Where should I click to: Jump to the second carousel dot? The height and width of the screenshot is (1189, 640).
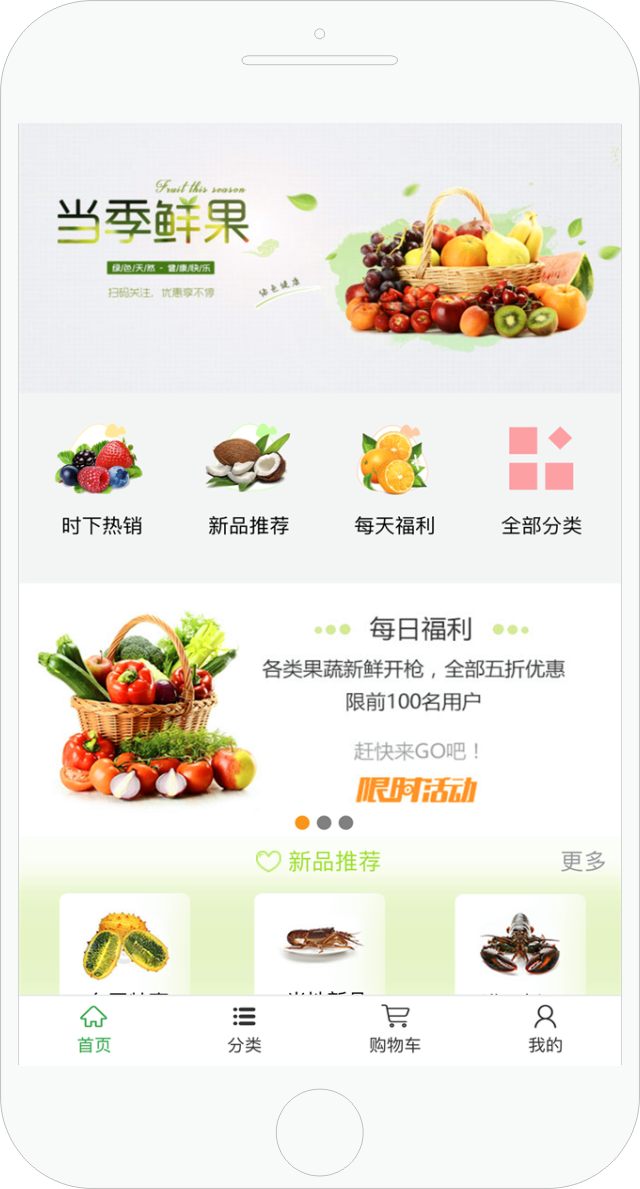pyautogui.click(x=324, y=823)
